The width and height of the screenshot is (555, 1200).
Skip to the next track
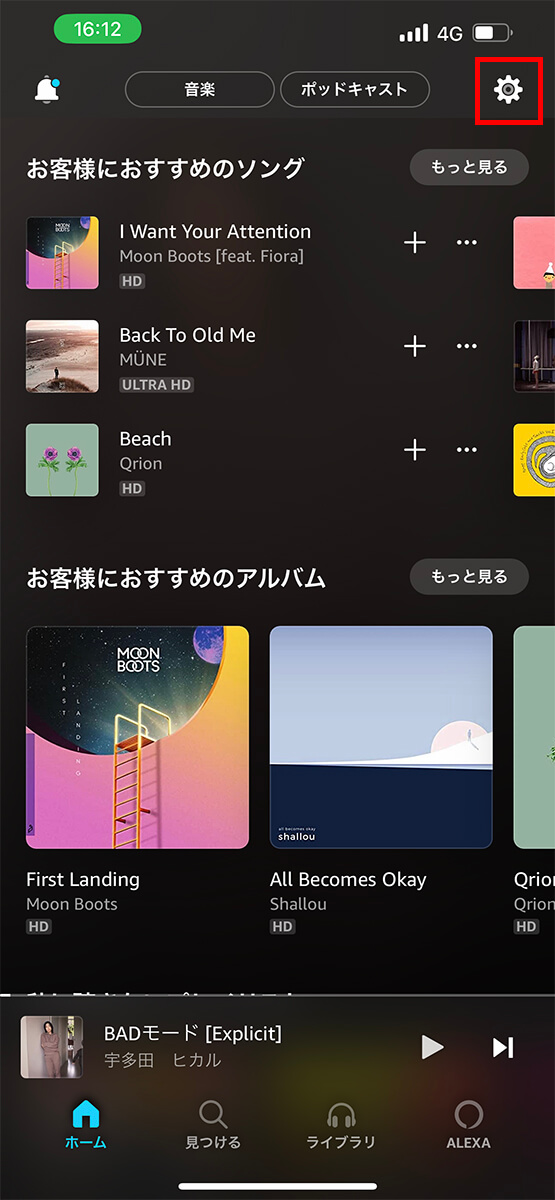(503, 1047)
